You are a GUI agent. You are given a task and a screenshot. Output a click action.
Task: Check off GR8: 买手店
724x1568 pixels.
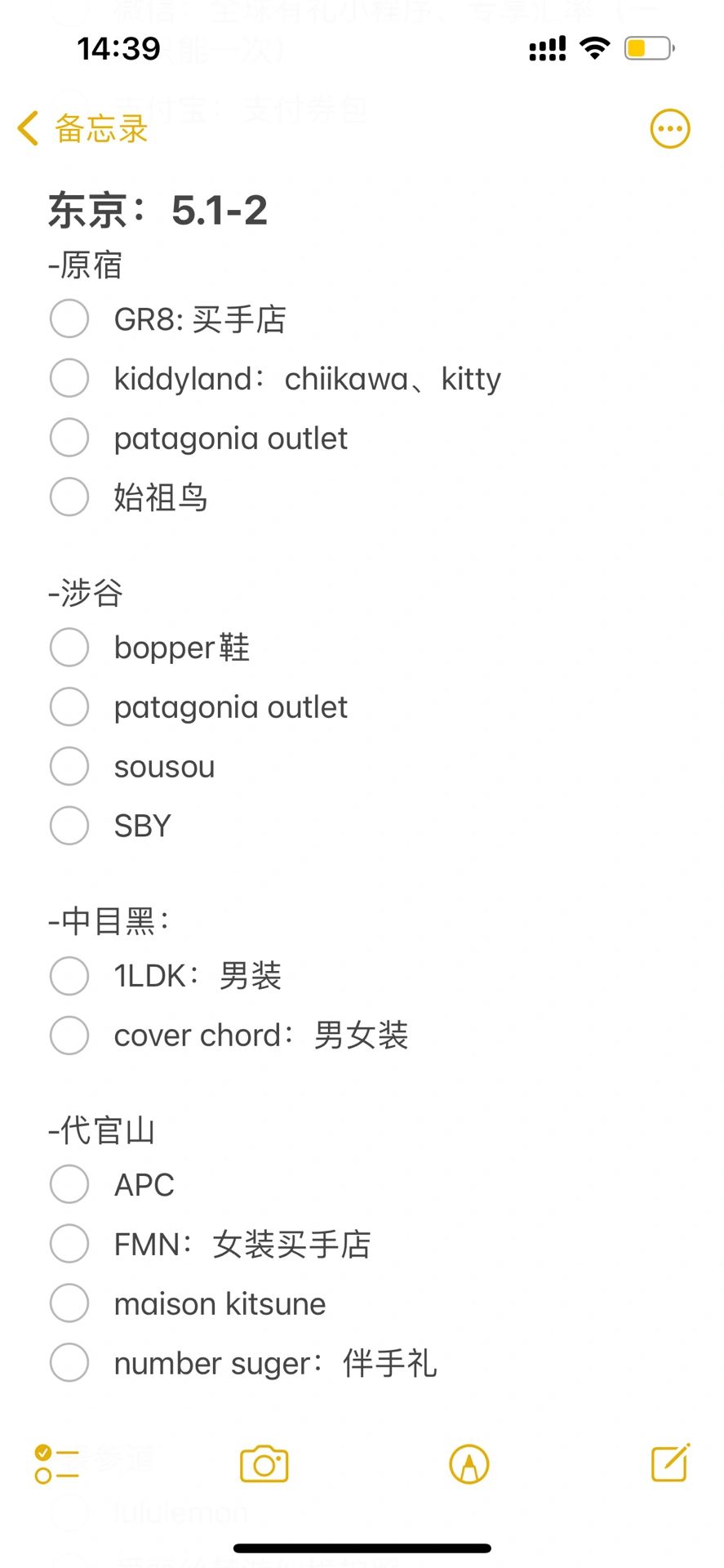pos(69,318)
